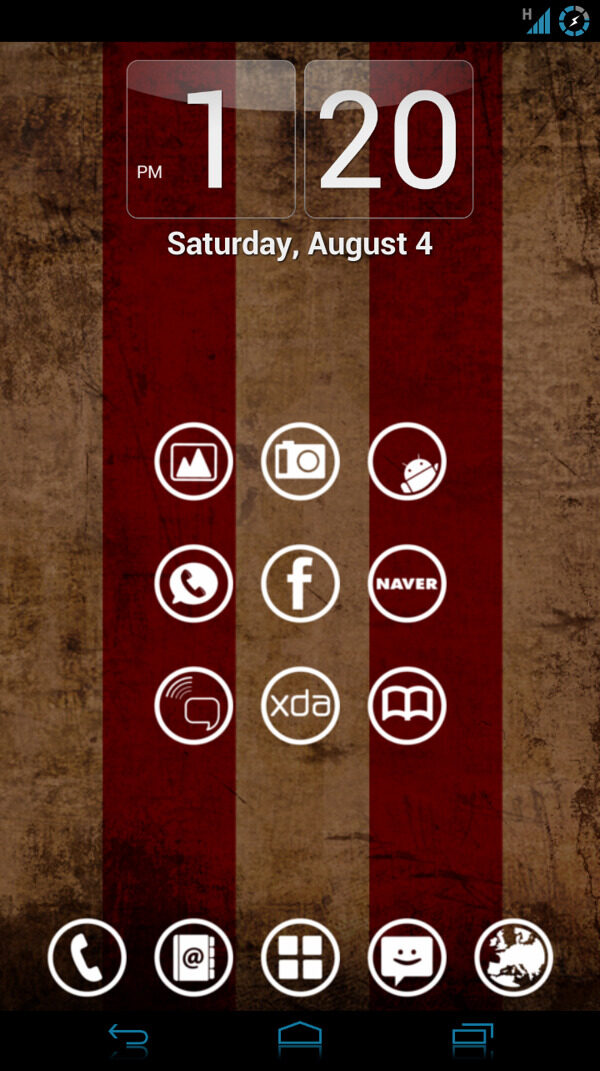Tap the system back button
The height and width of the screenshot is (1071, 600).
click(129, 1040)
